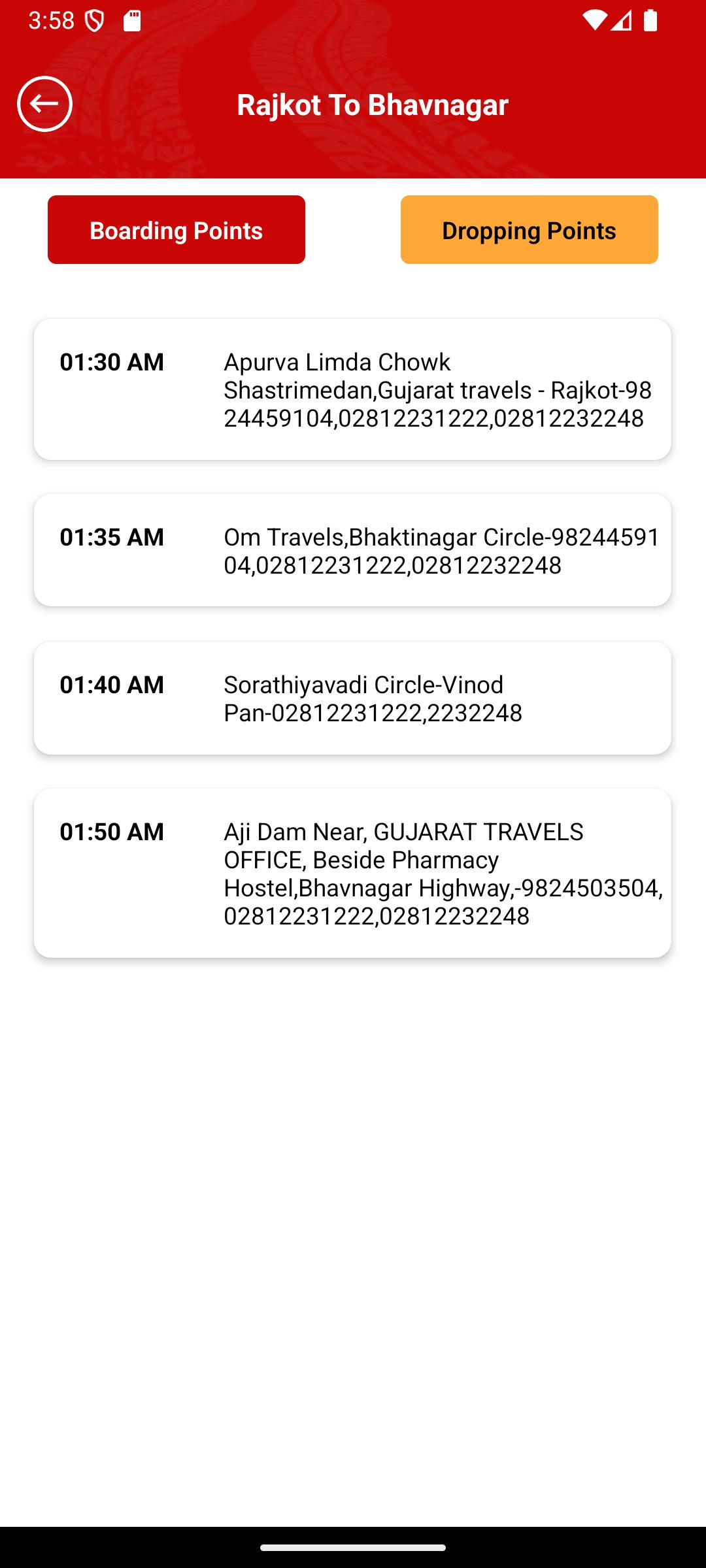This screenshot has width=706, height=1568.
Task: Go back using the arrow icon
Action: click(x=44, y=104)
